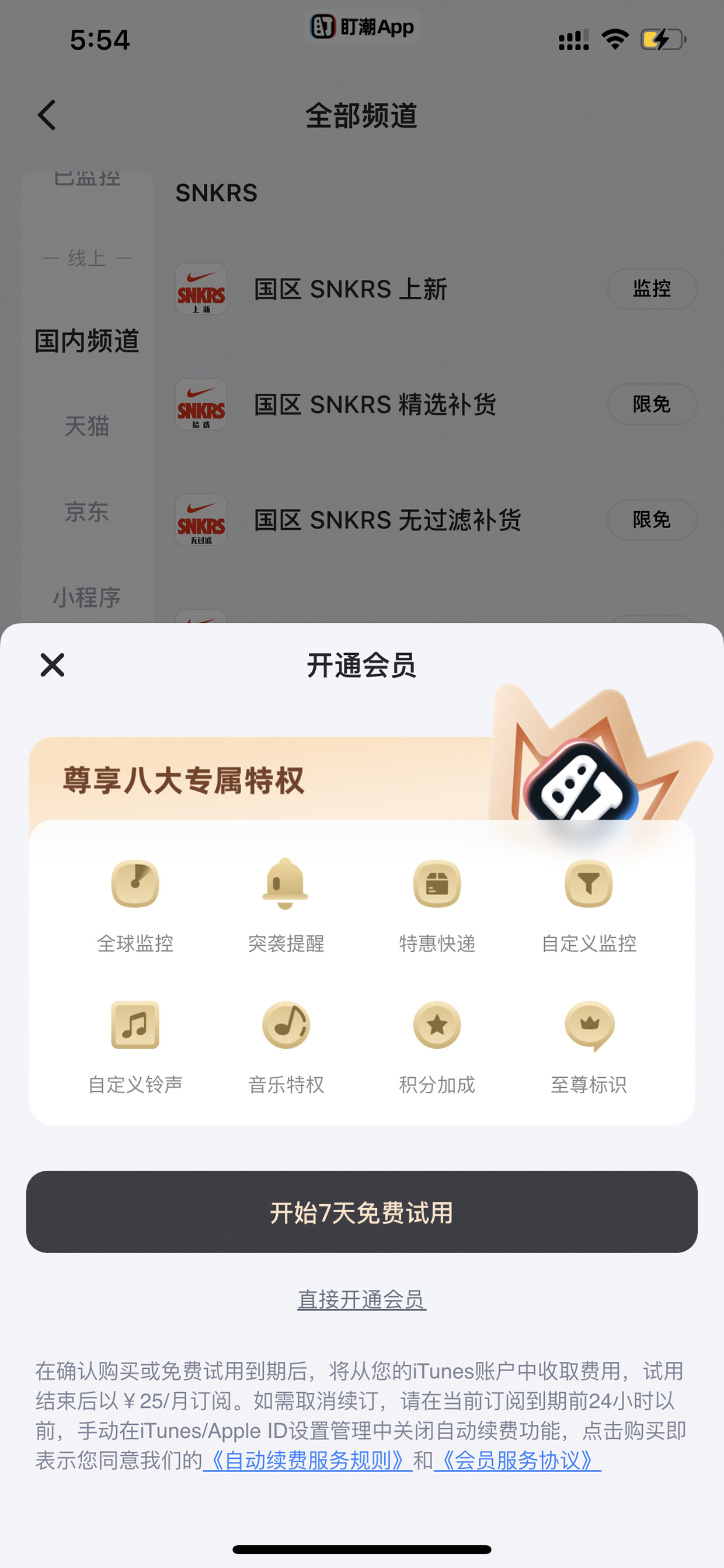Image resolution: width=724 pixels, height=1568 pixels.
Task: Open the 自动续费服务规则 link
Action: pyautogui.click(x=308, y=1460)
